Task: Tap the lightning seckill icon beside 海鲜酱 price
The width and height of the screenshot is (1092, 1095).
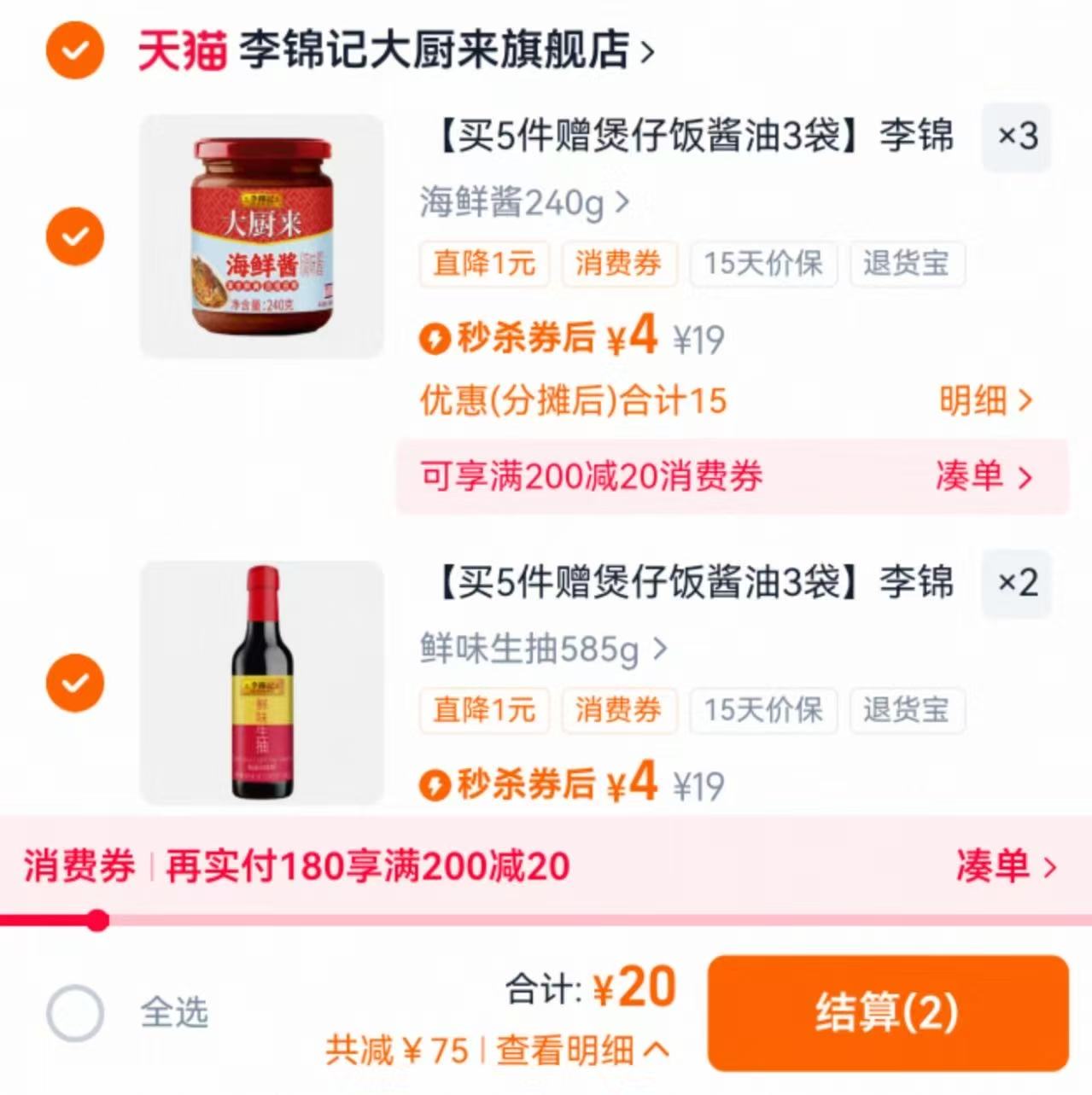Action: point(436,338)
